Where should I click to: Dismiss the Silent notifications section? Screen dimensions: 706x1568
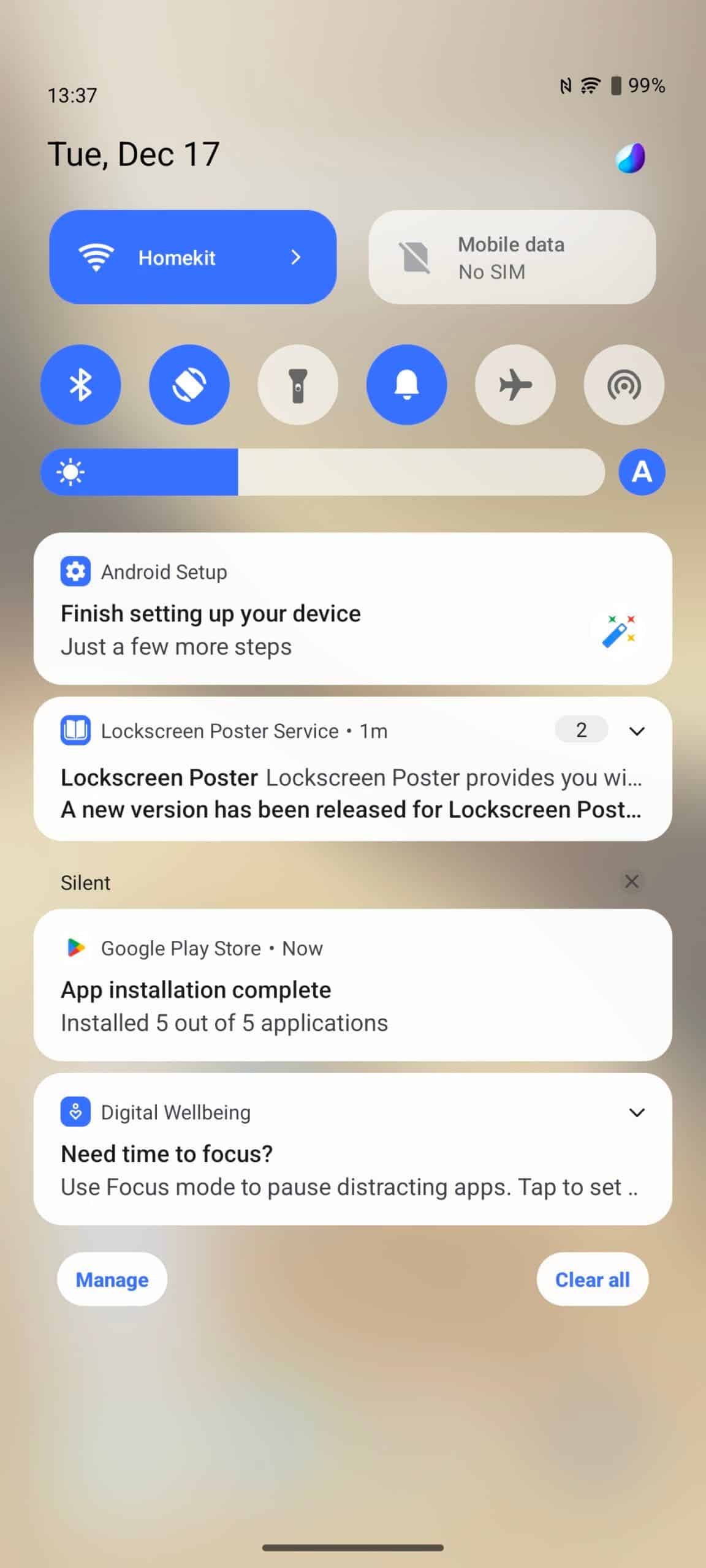point(632,881)
